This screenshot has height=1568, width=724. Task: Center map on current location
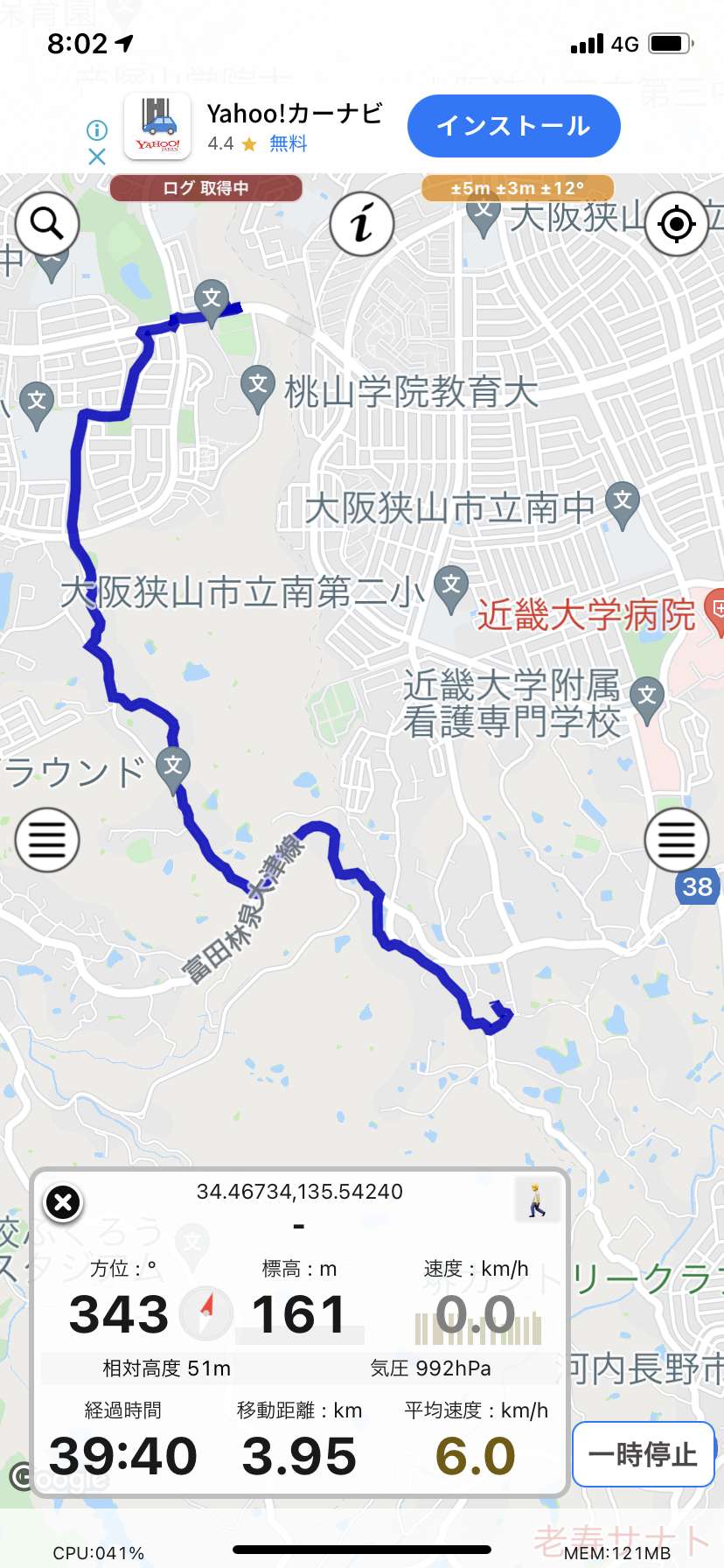(676, 225)
